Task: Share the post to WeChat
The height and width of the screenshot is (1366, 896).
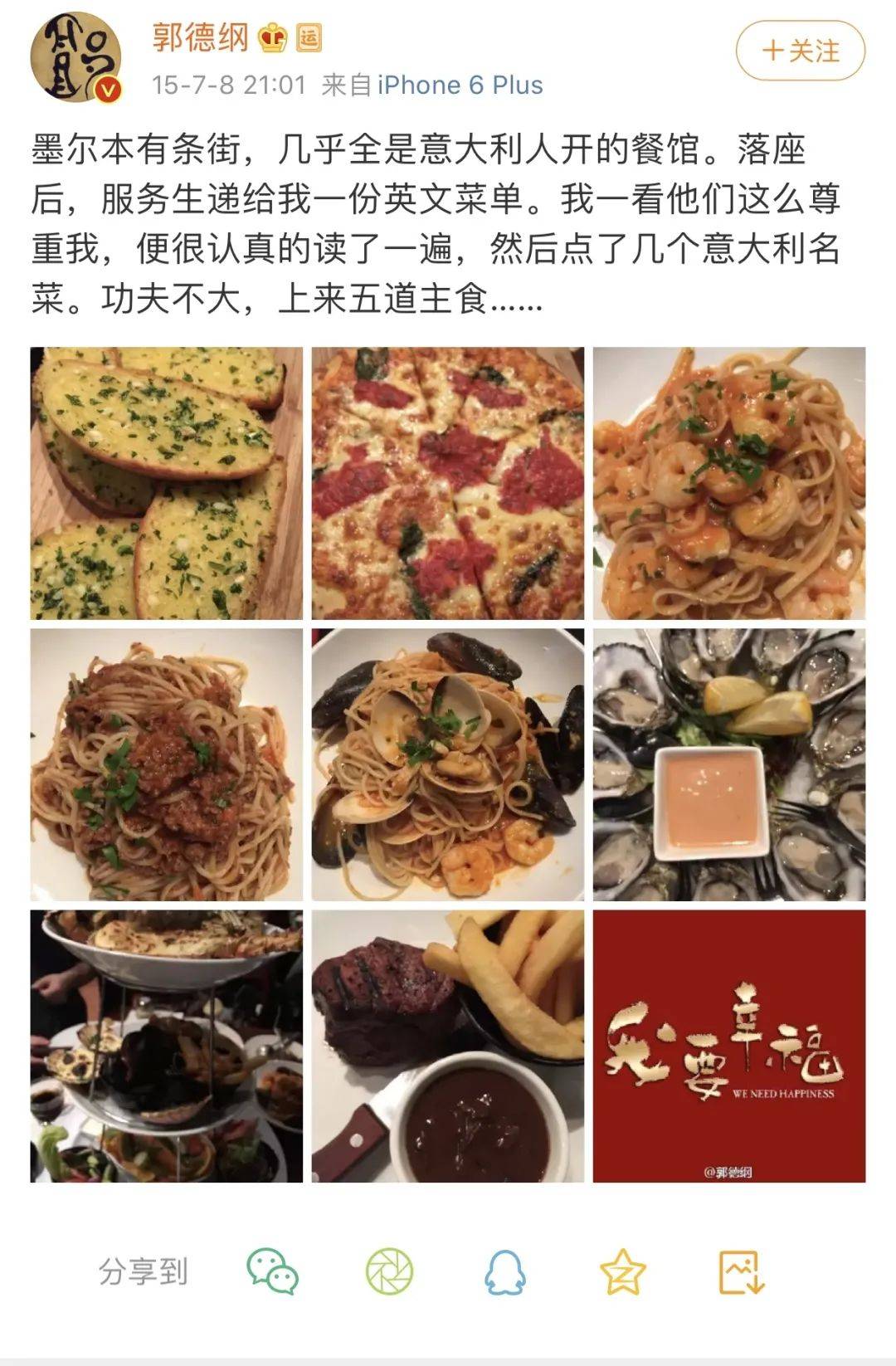Action: point(272,1272)
